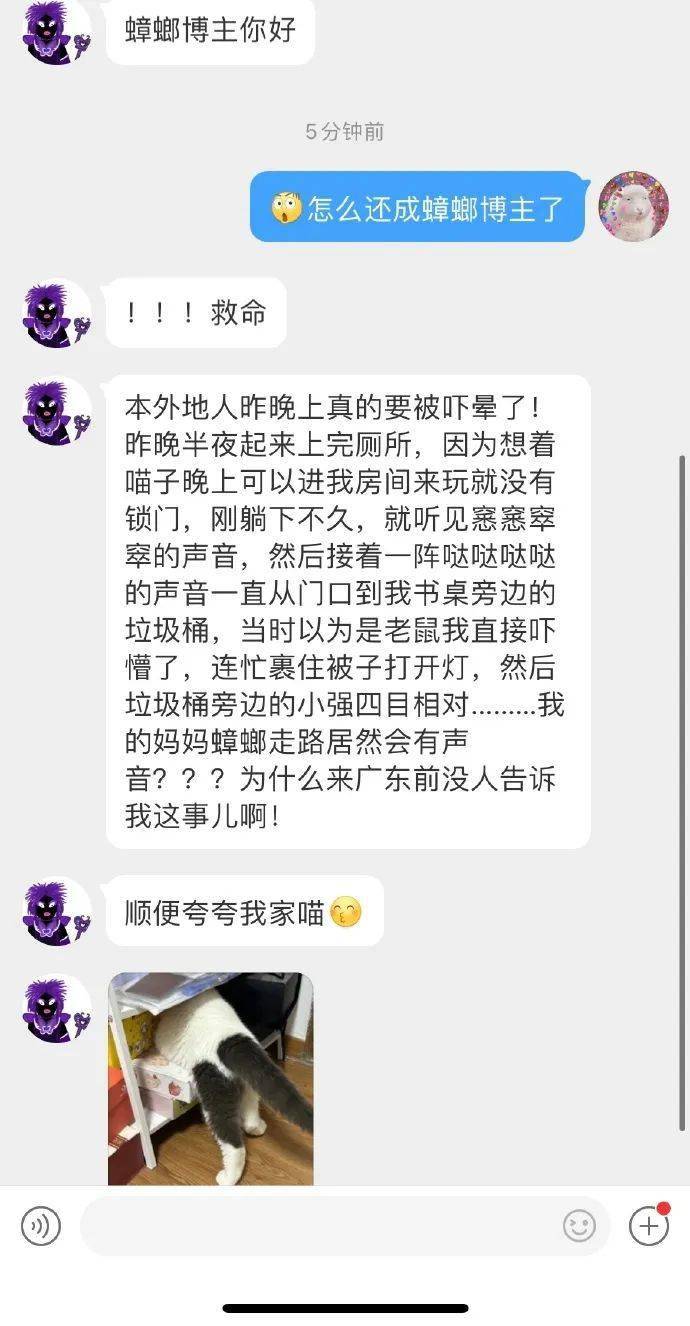
Task: View purple avatar next to 救命 message
Action: click(56, 313)
